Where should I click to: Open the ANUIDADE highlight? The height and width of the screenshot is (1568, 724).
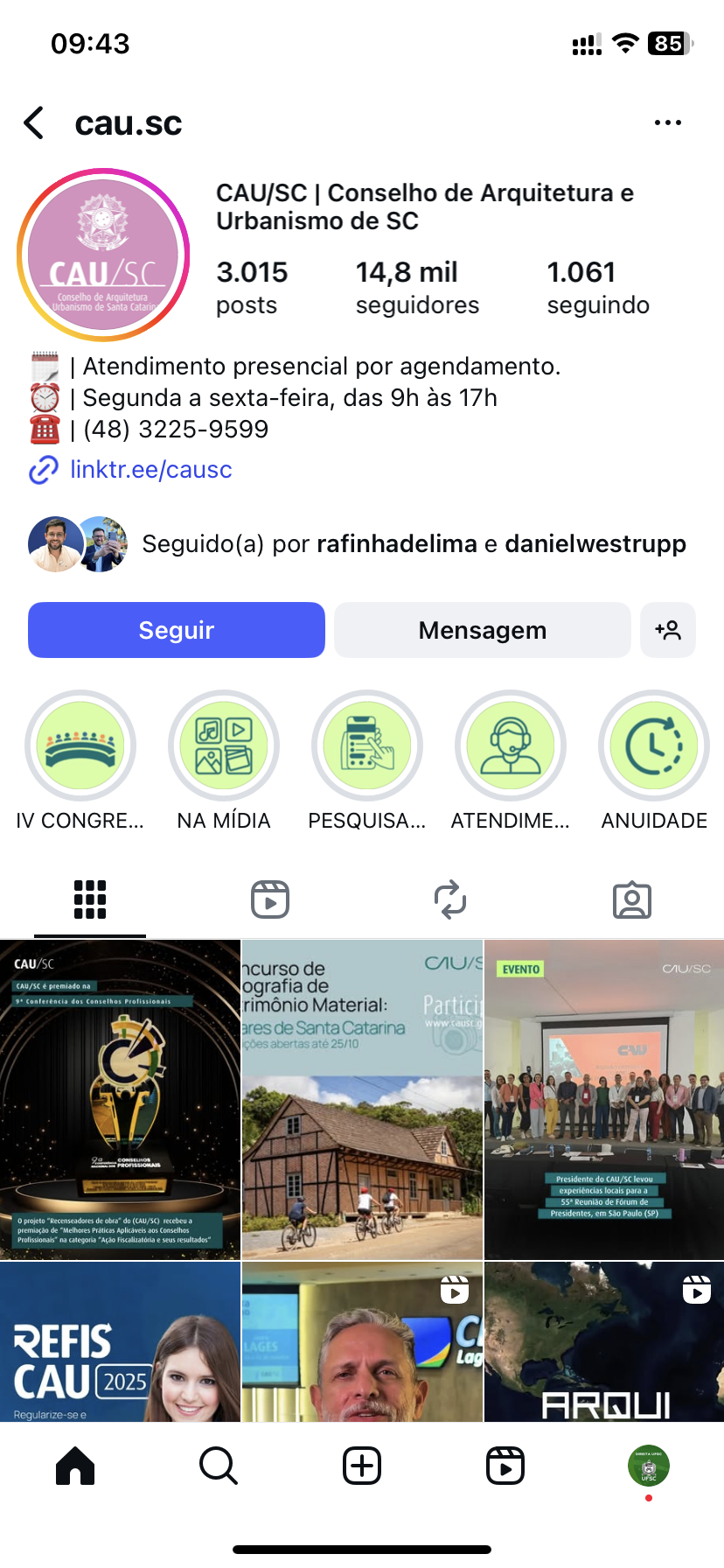(654, 745)
